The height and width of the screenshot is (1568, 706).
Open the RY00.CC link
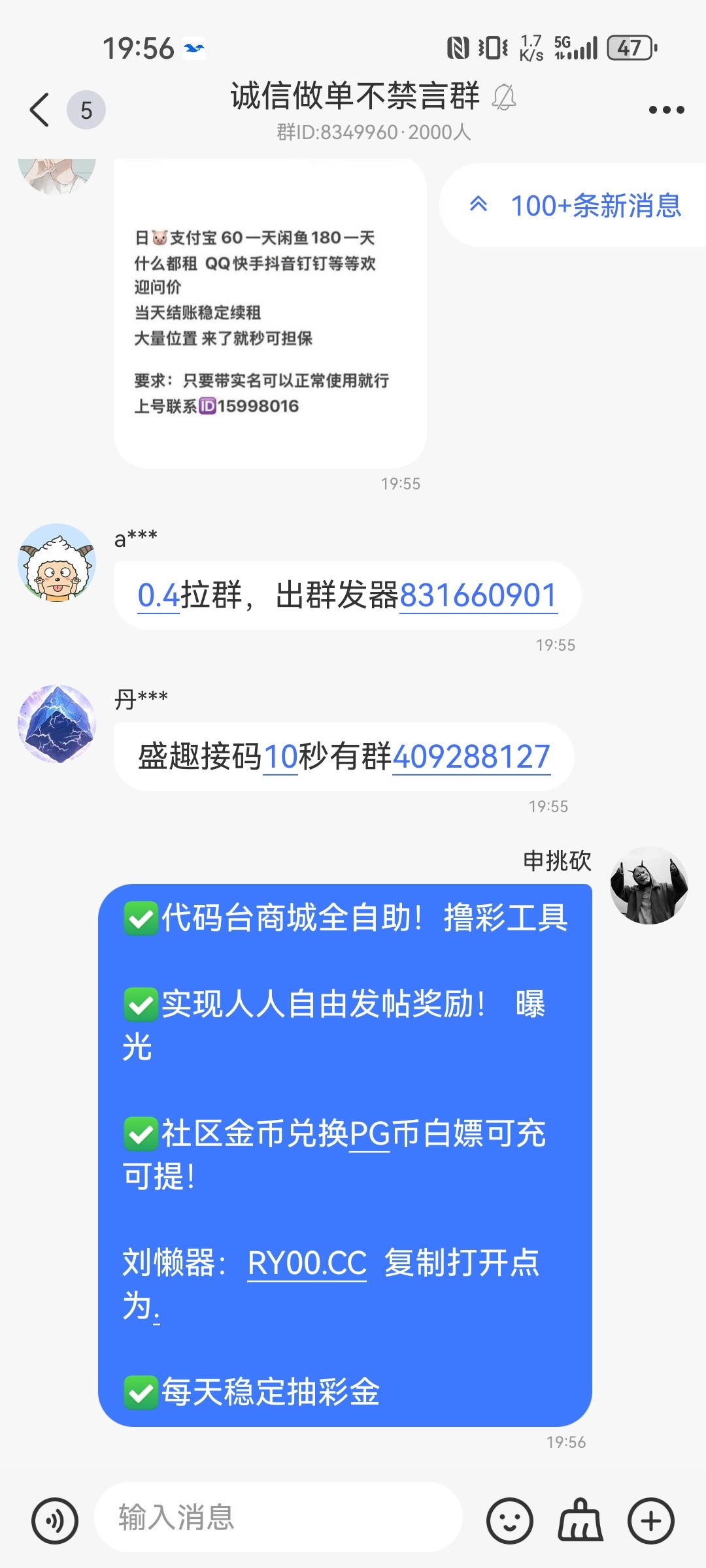307,1263
